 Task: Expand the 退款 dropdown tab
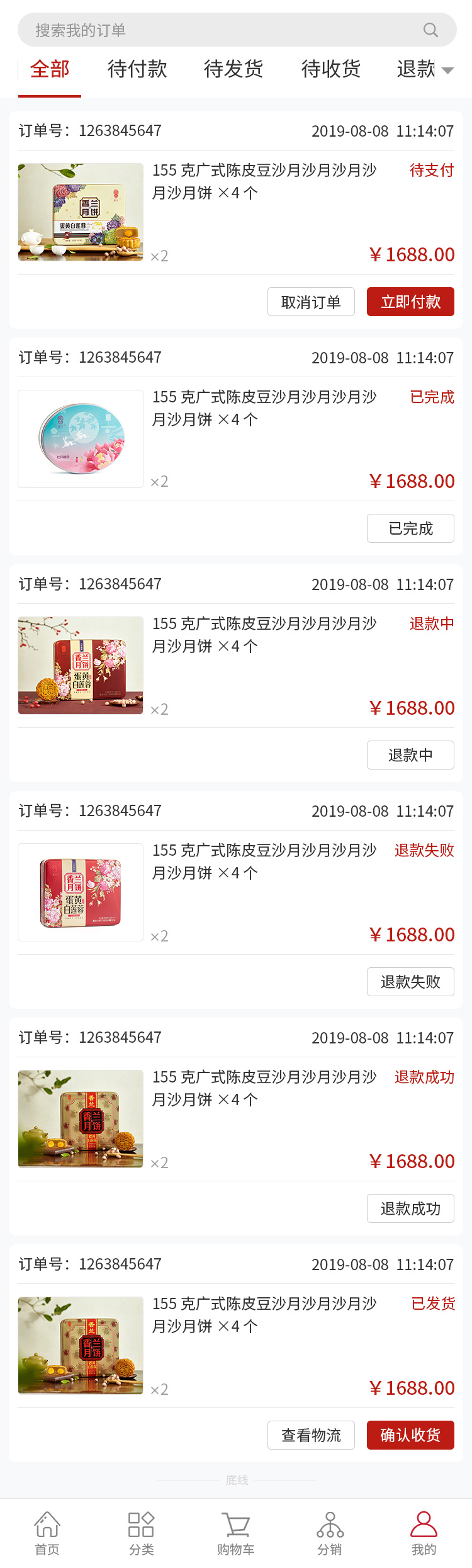pyautogui.click(x=425, y=69)
